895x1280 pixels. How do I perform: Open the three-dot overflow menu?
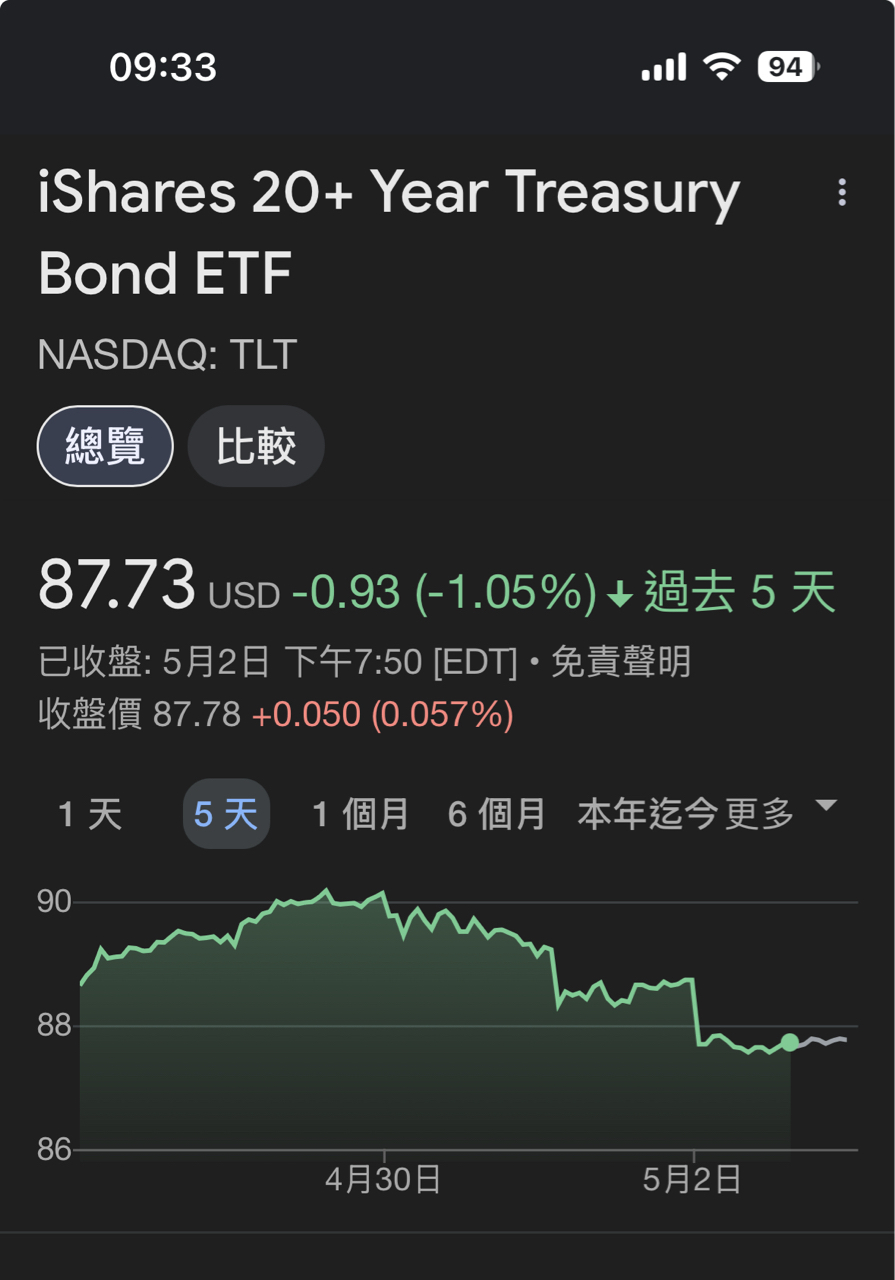[x=842, y=192]
